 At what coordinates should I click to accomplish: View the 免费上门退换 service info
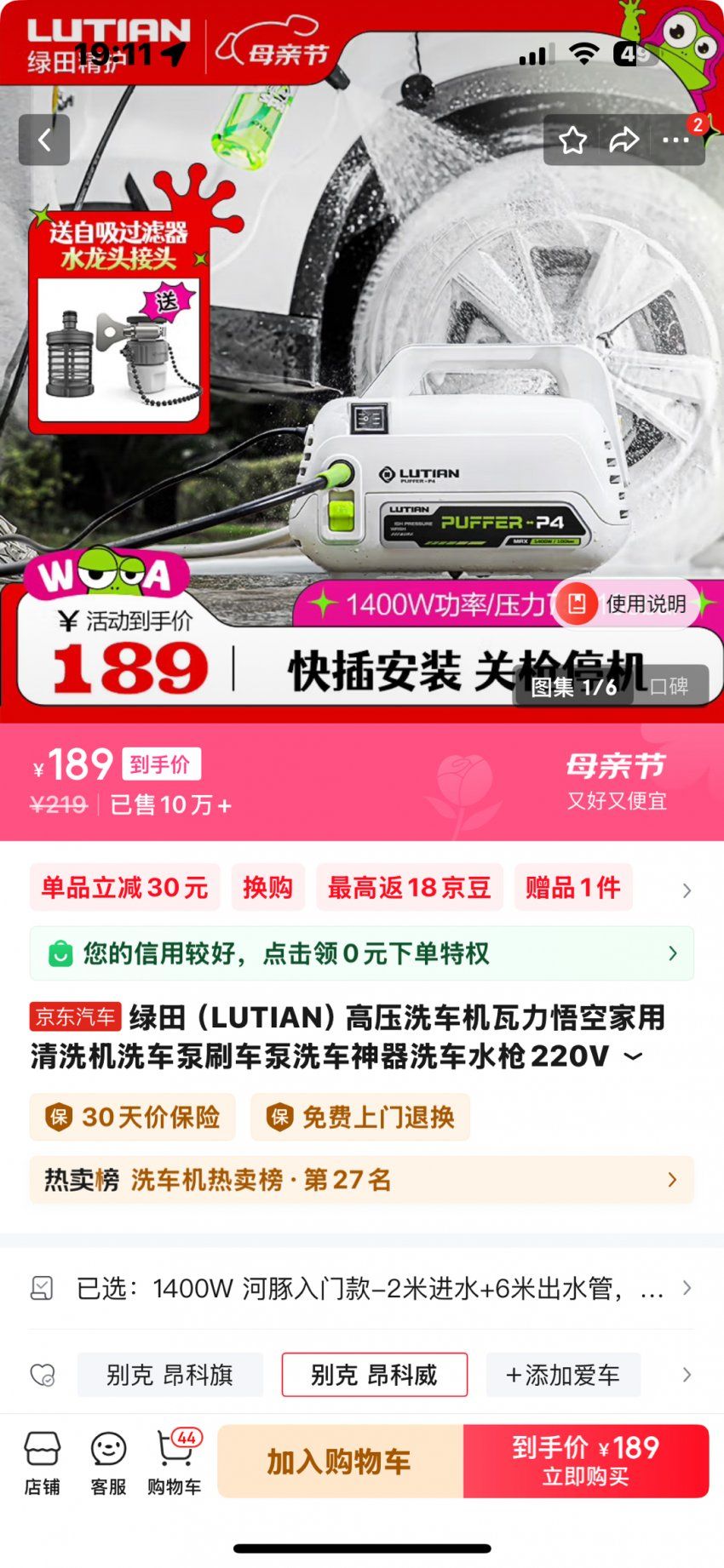[360, 1117]
